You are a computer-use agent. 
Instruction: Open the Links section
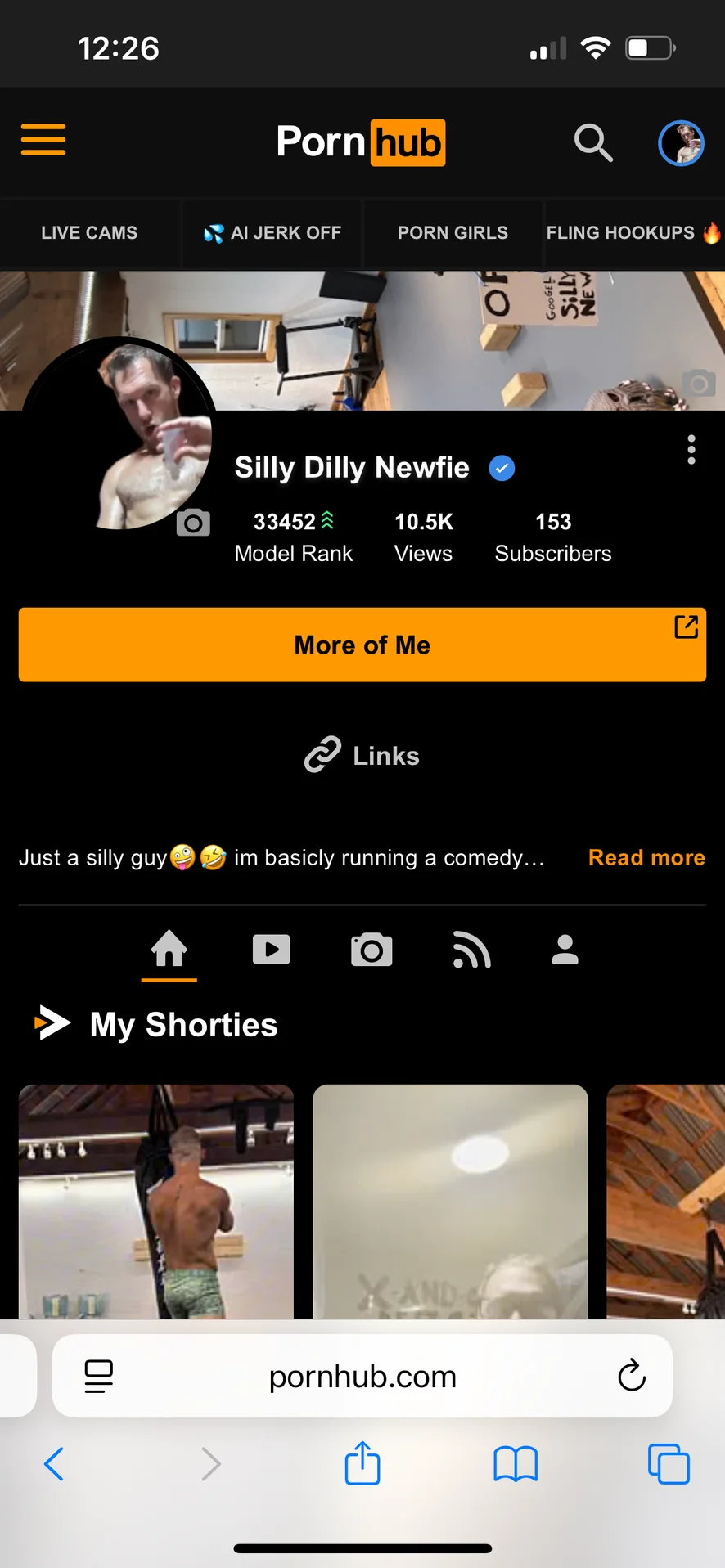coord(362,755)
